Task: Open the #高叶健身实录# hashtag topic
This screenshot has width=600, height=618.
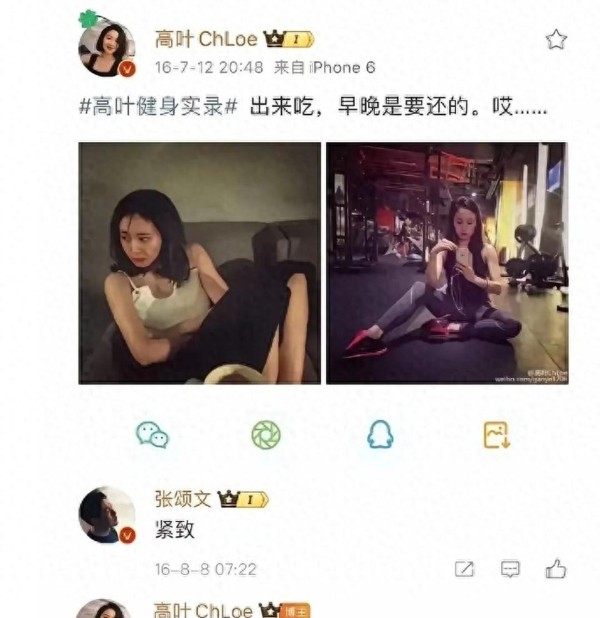Action: 158,107
